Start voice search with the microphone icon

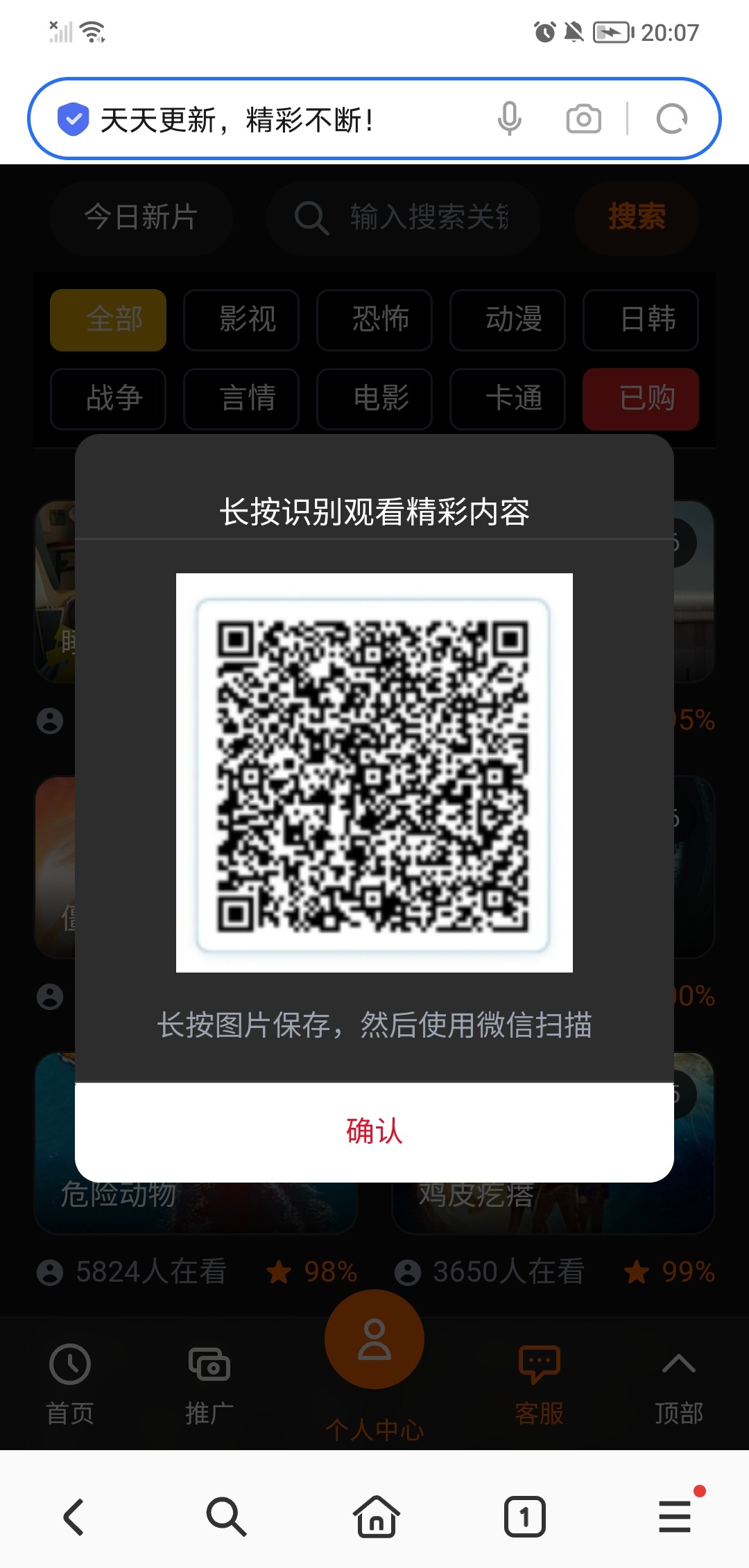pos(509,119)
